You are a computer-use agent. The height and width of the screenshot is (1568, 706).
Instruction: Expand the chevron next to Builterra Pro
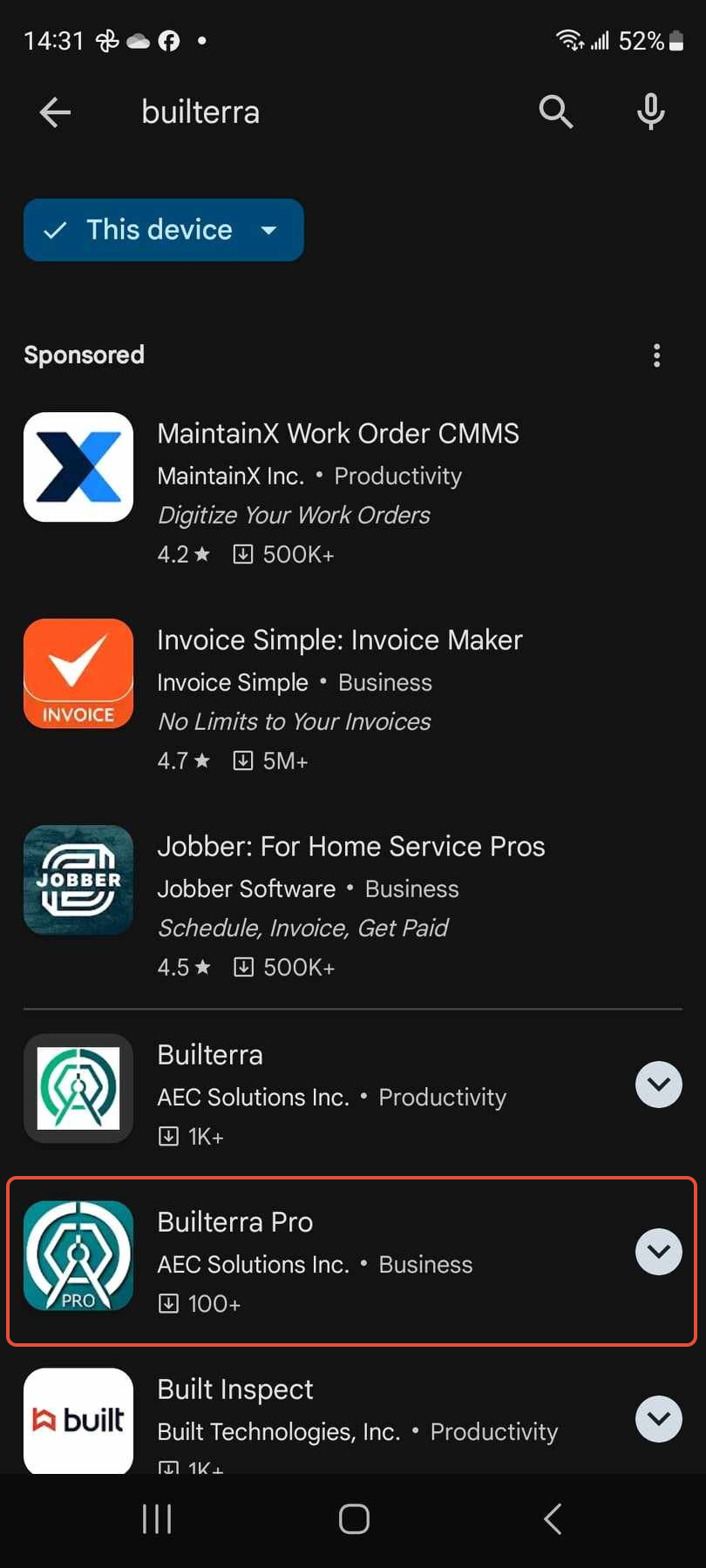[658, 1252]
